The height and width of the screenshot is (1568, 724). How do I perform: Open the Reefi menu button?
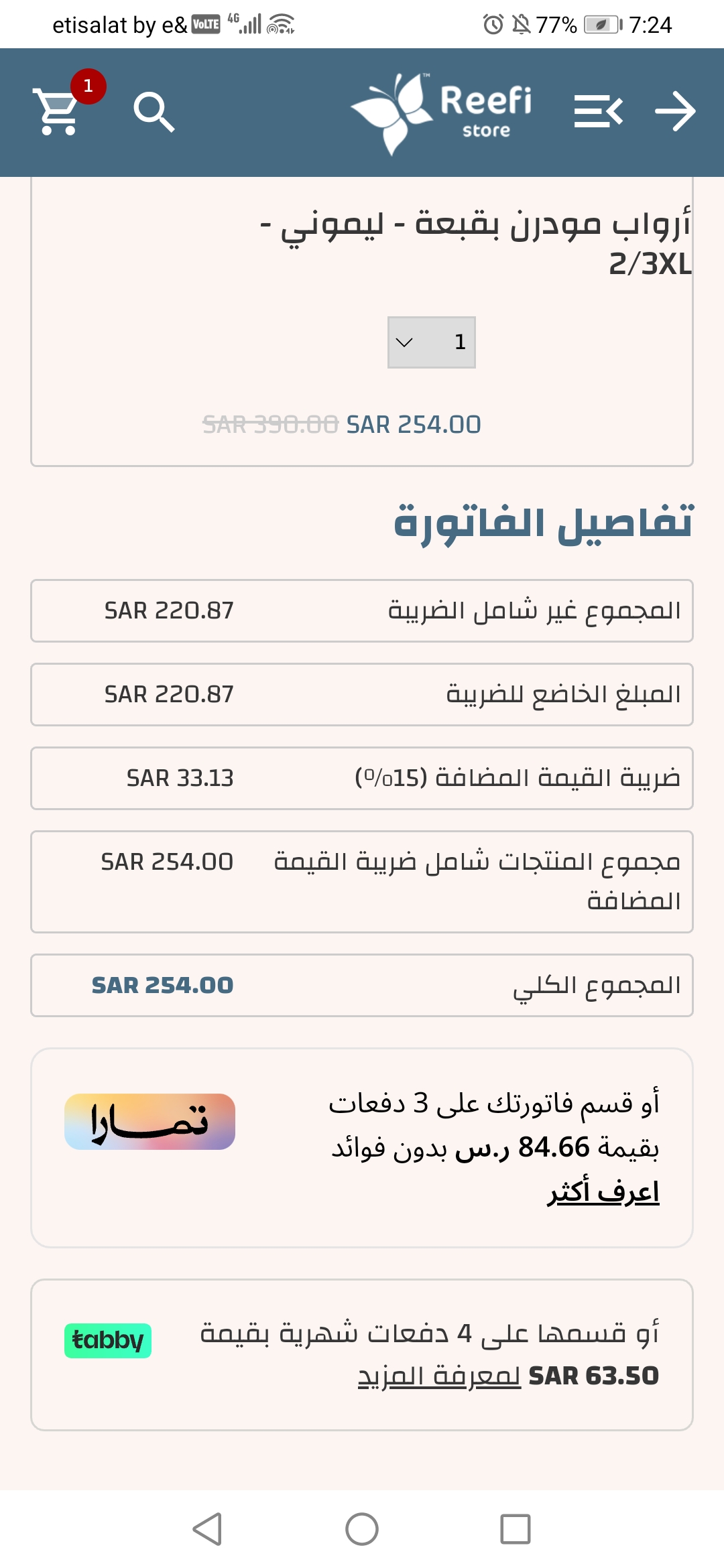[x=599, y=111]
